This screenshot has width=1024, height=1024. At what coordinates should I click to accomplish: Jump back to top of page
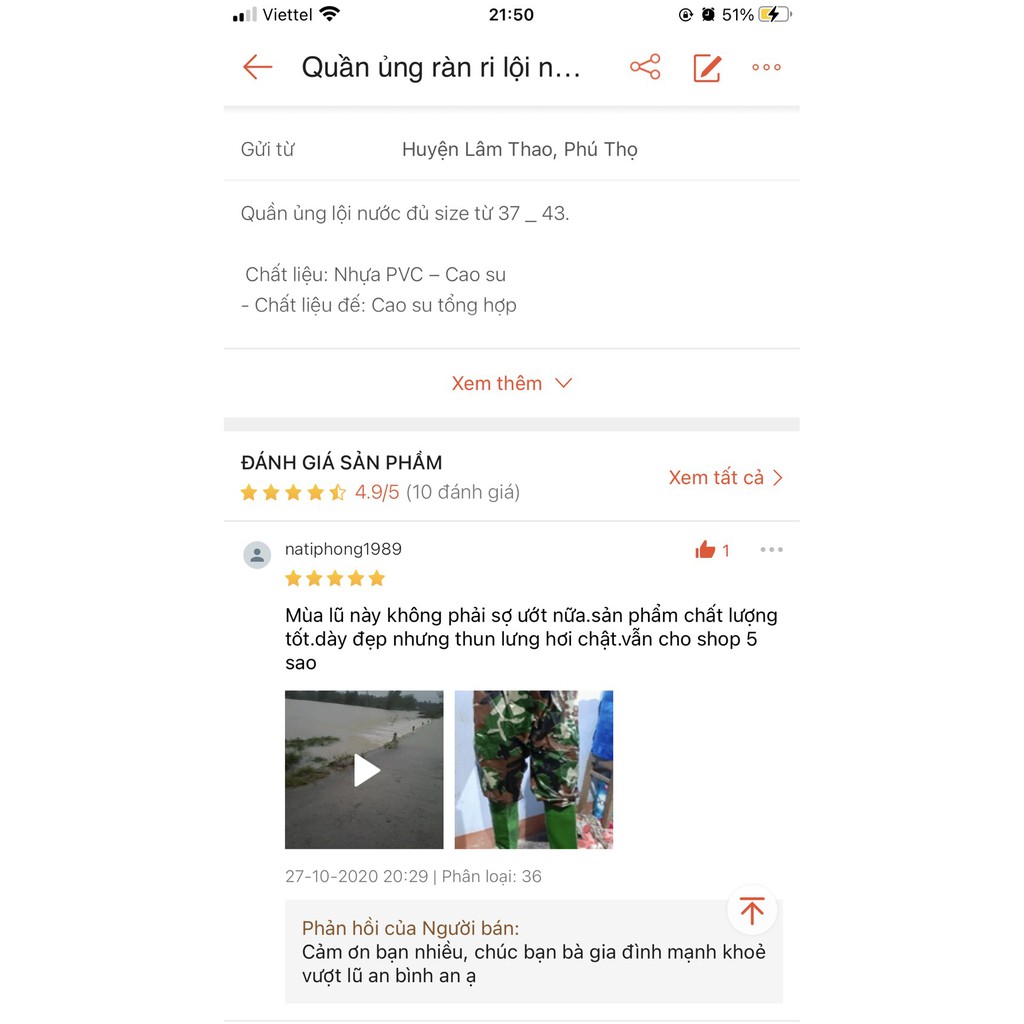[x=752, y=910]
